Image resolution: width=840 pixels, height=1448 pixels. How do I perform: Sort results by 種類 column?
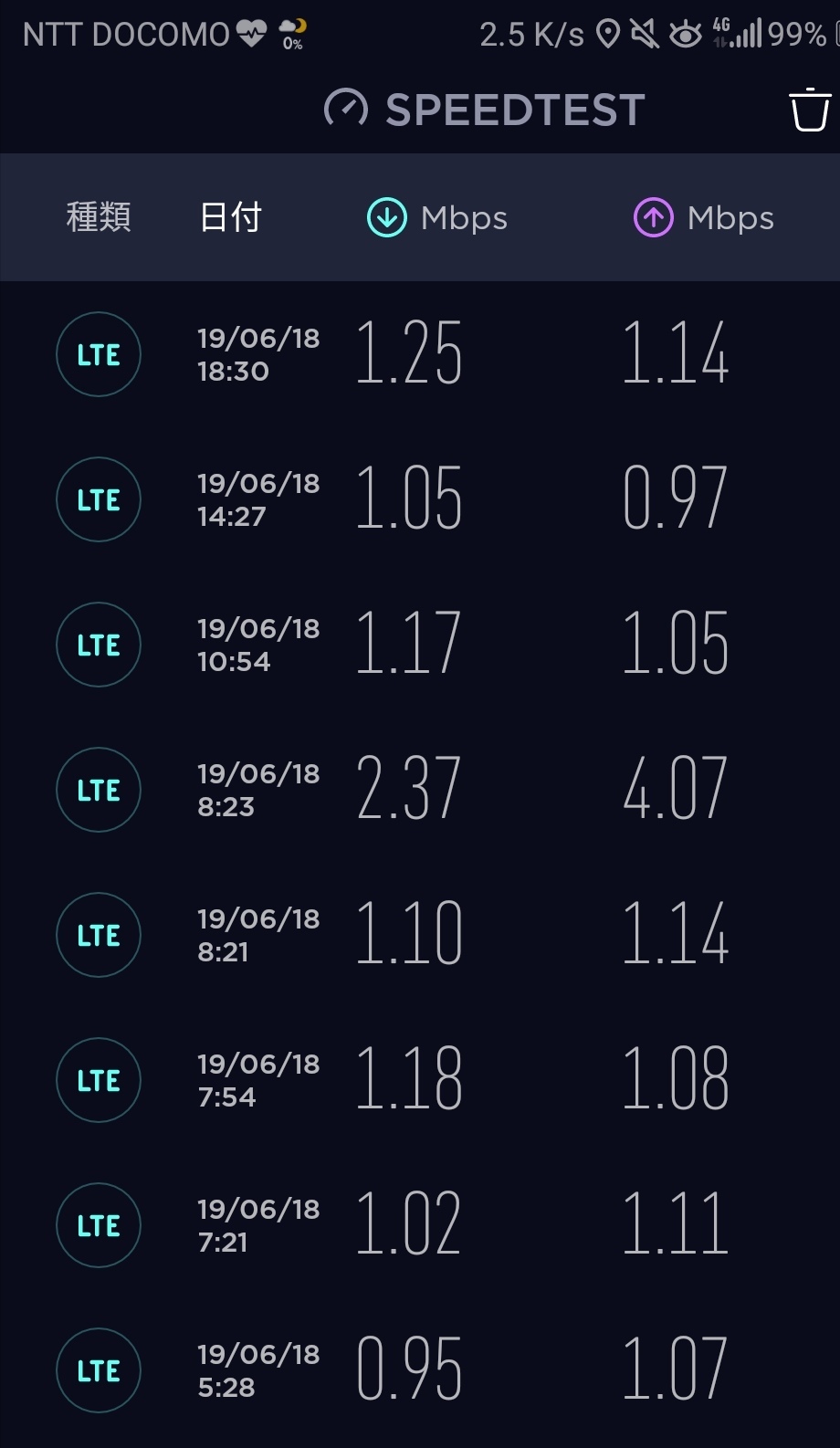(x=99, y=218)
